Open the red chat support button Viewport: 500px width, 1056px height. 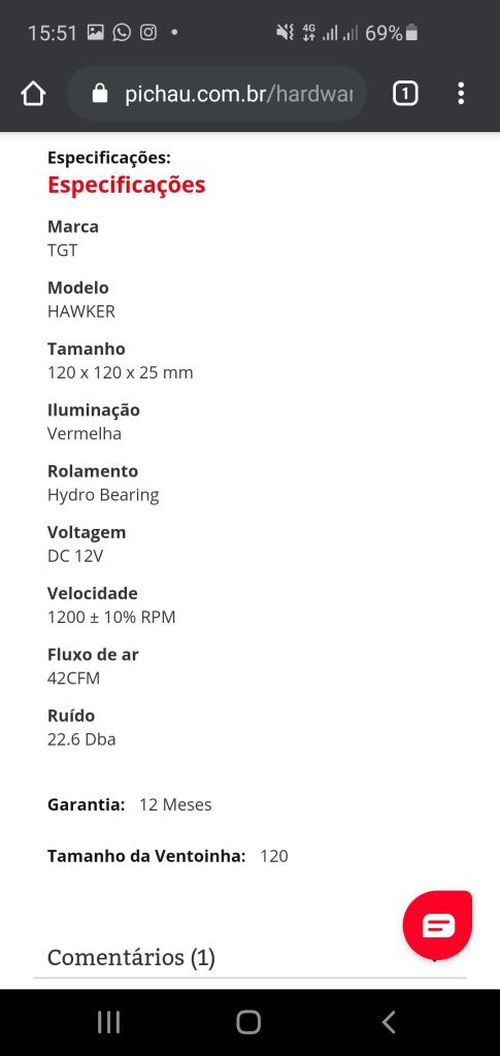[x=438, y=925]
